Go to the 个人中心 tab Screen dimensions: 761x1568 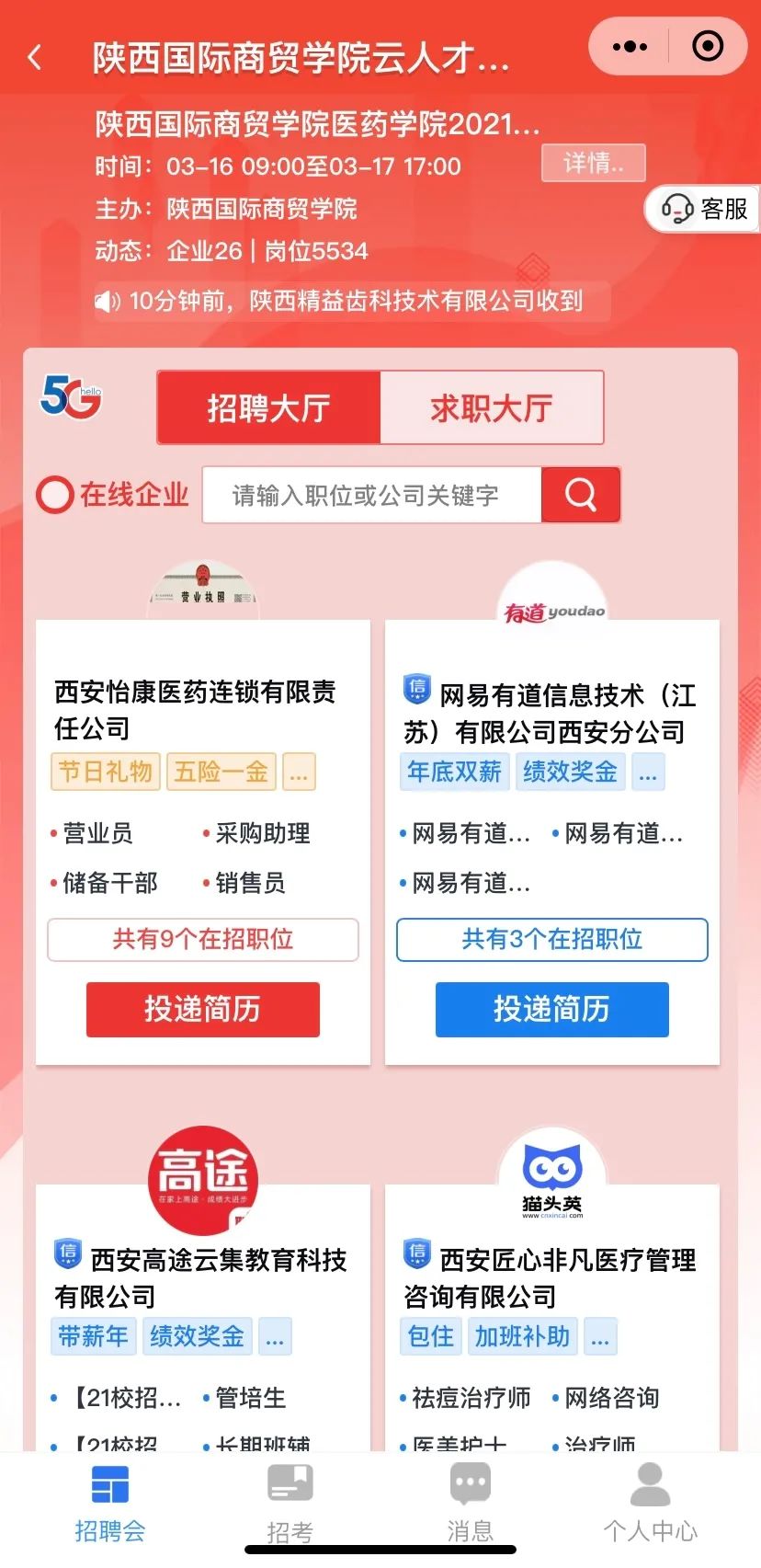pyautogui.click(x=650, y=1501)
